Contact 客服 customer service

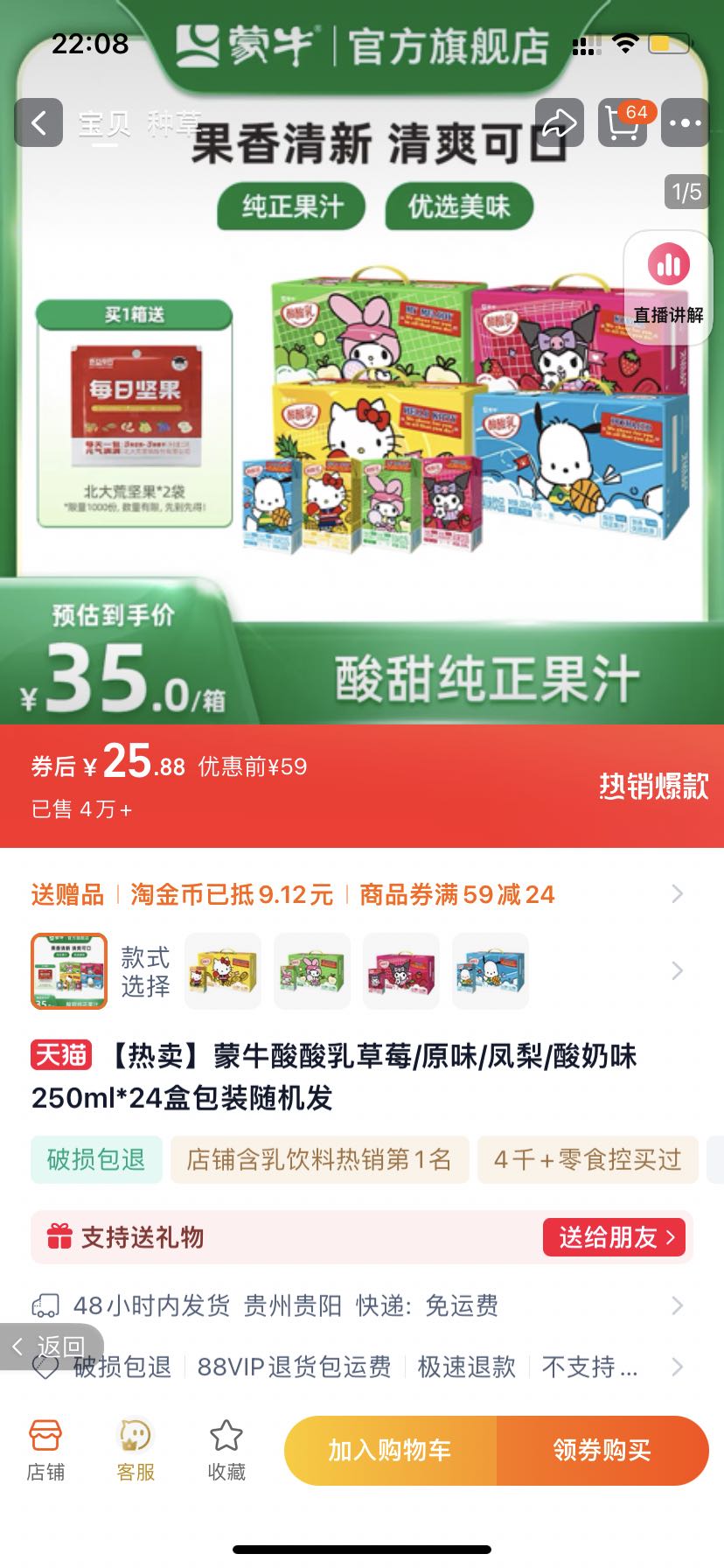pyautogui.click(x=136, y=1451)
